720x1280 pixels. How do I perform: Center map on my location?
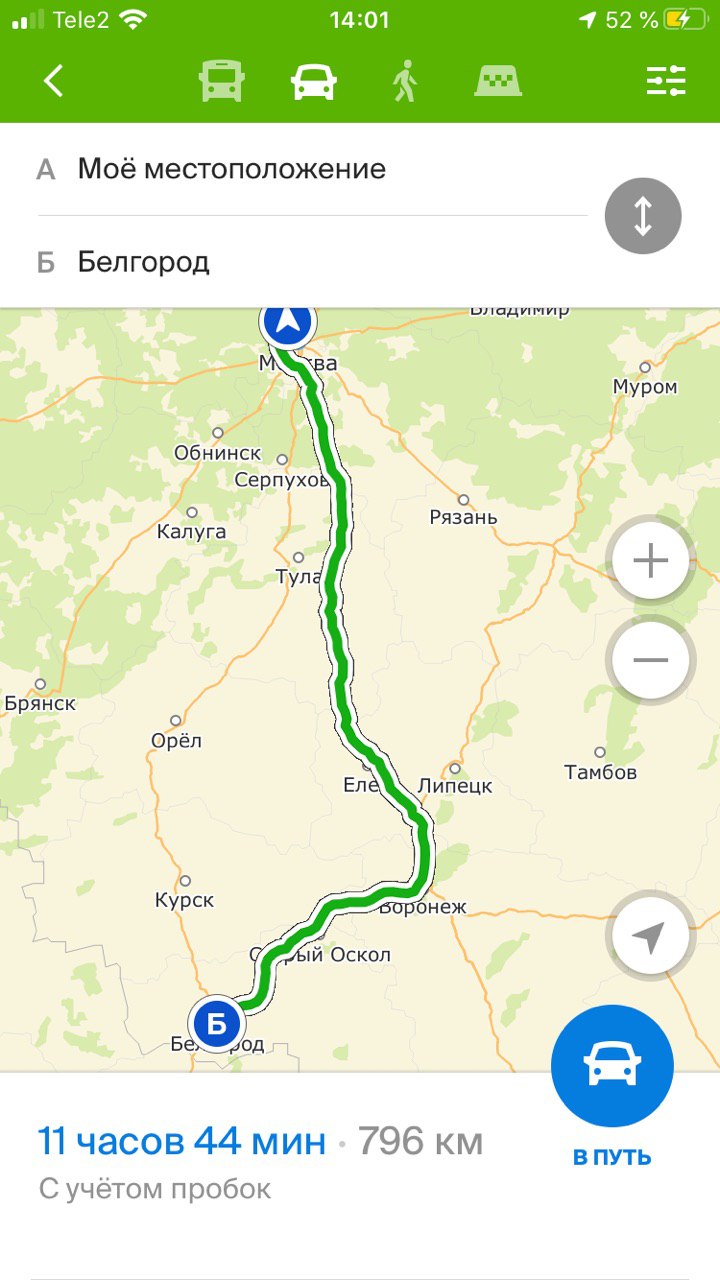650,938
